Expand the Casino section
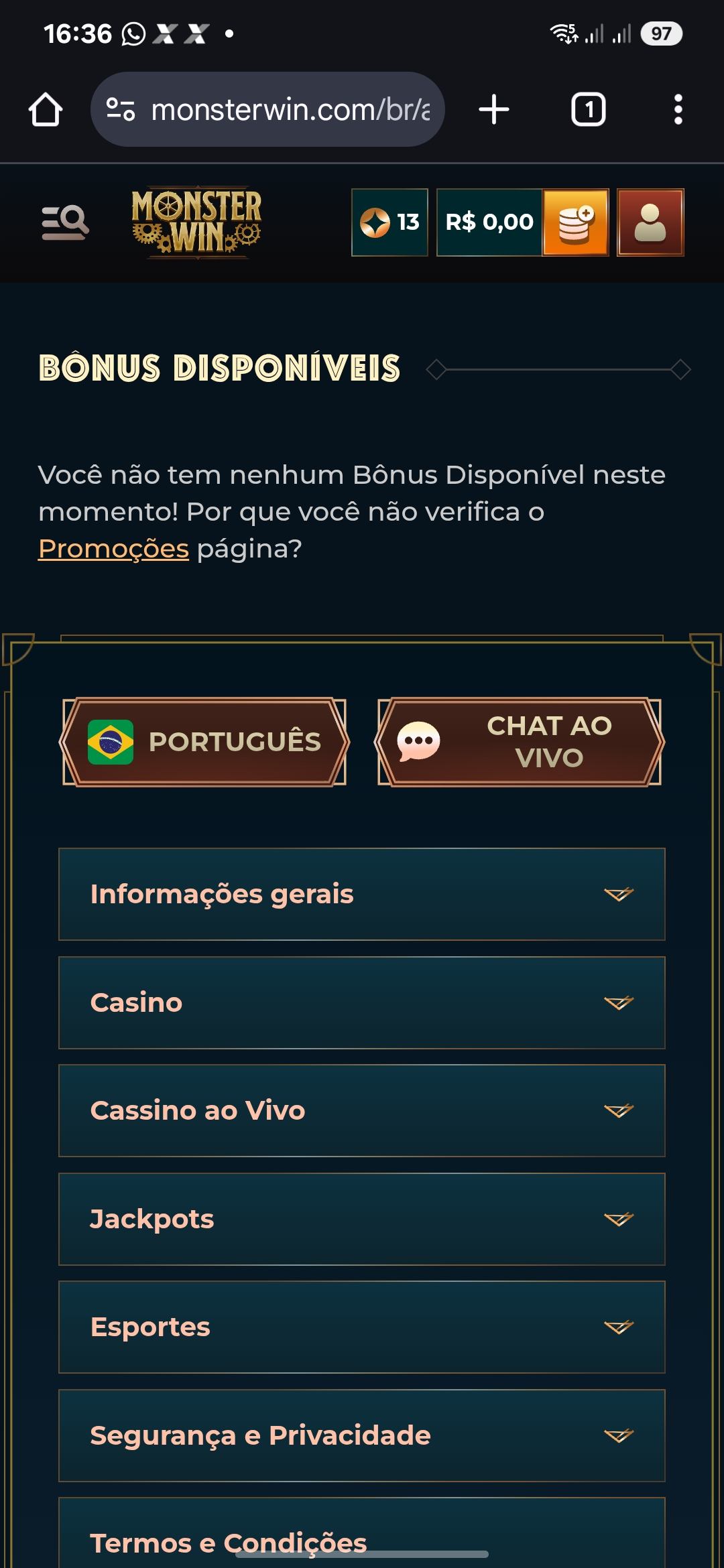 pos(362,1002)
